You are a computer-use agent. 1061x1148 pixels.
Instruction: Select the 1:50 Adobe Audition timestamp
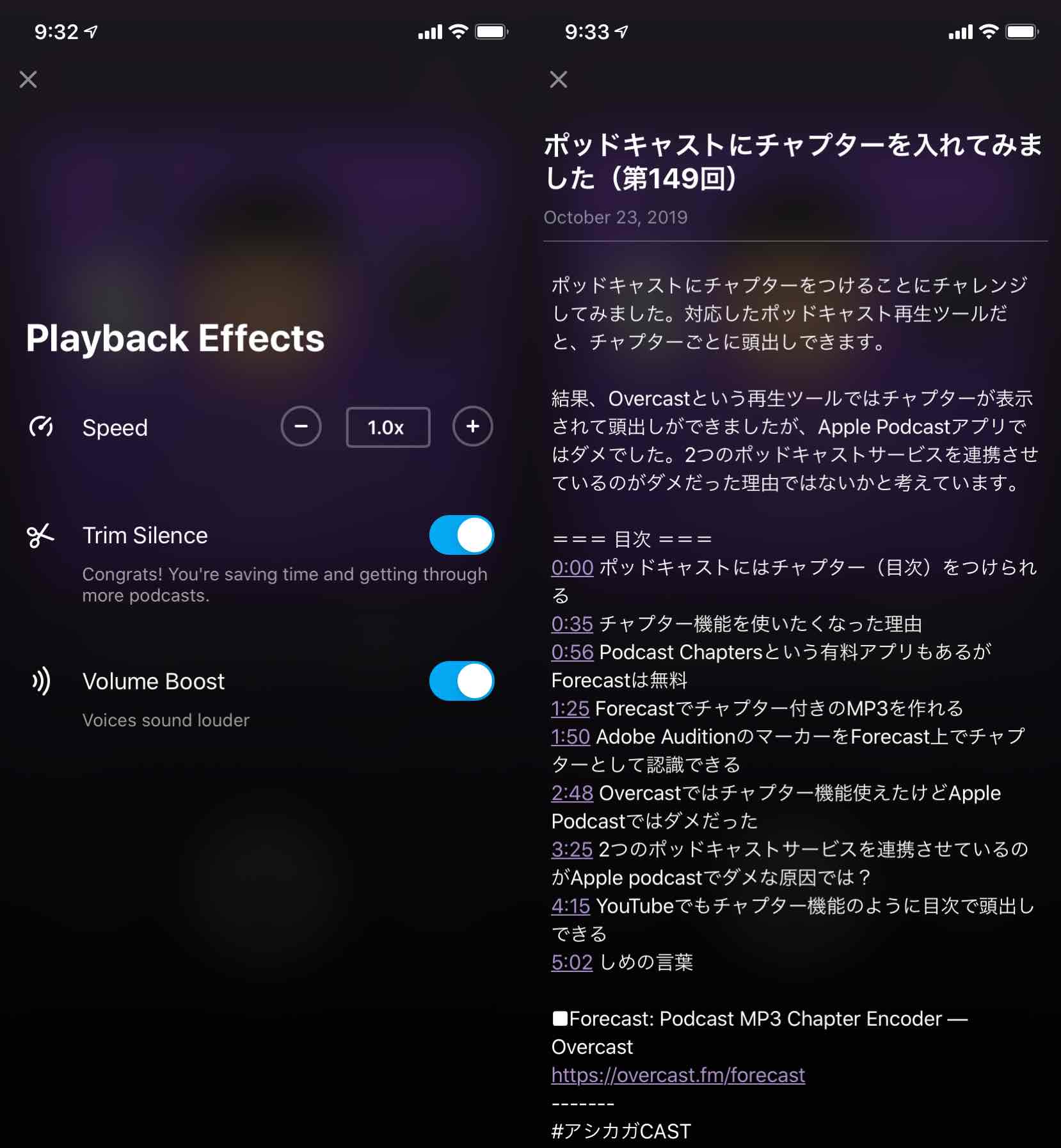(x=570, y=737)
